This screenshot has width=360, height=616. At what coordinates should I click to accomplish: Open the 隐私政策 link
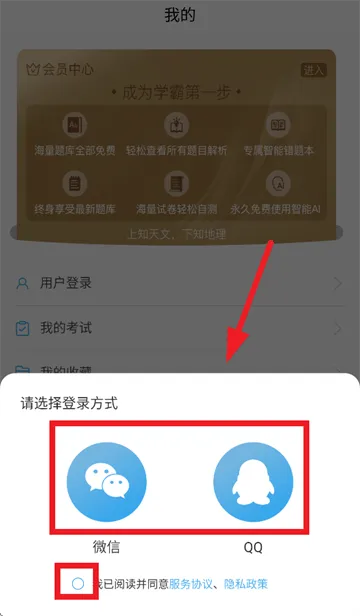246,584
